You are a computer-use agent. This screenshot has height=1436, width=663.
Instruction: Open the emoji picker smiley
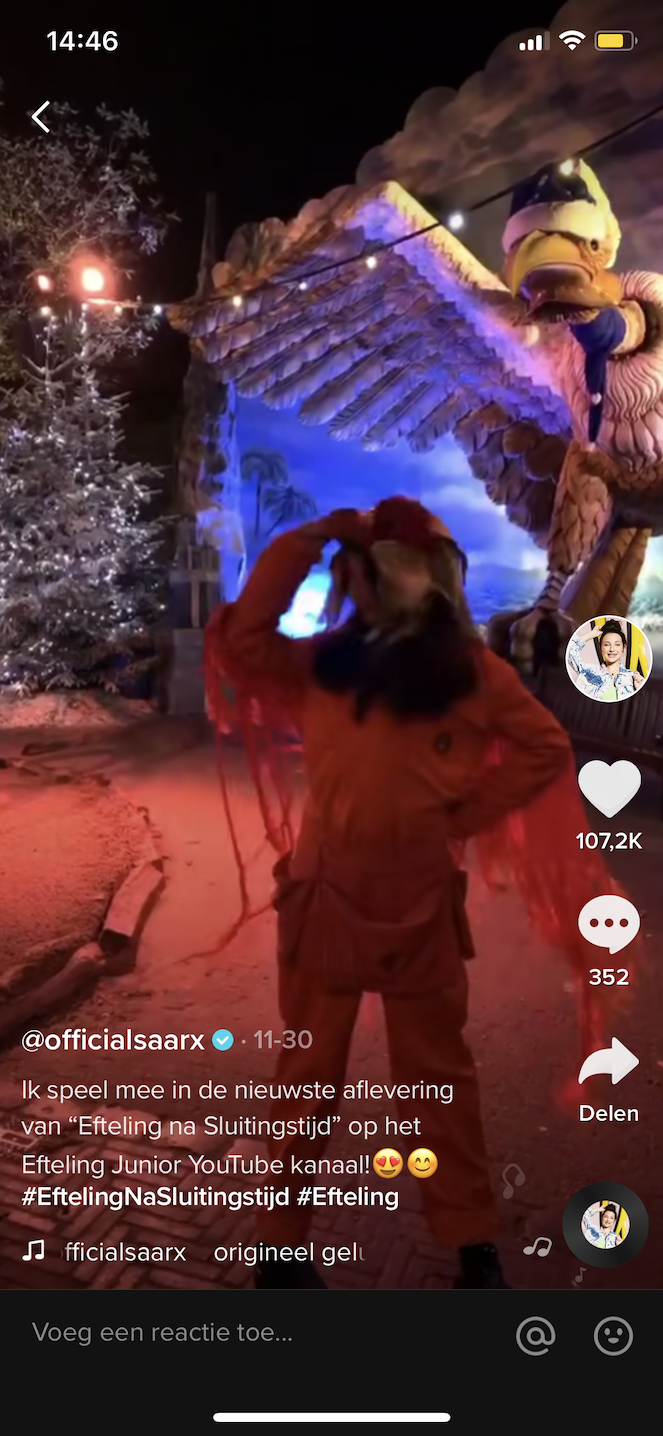pyautogui.click(x=614, y=1335)
